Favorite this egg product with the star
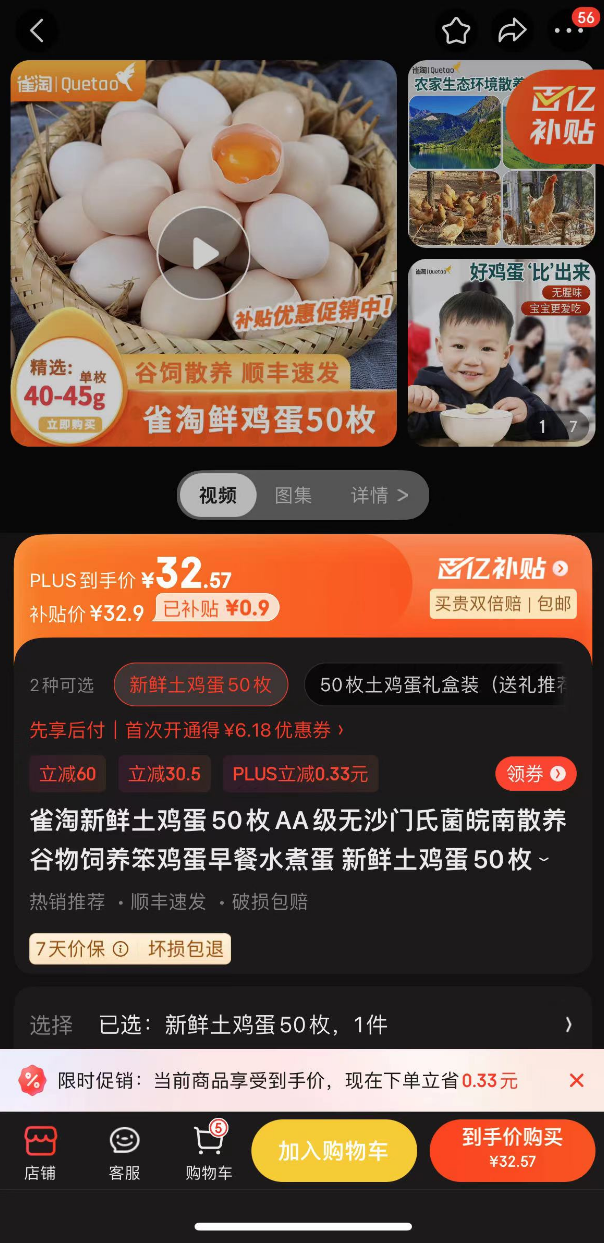Viewport: 604px width, 1243px height. click(456, 31)
